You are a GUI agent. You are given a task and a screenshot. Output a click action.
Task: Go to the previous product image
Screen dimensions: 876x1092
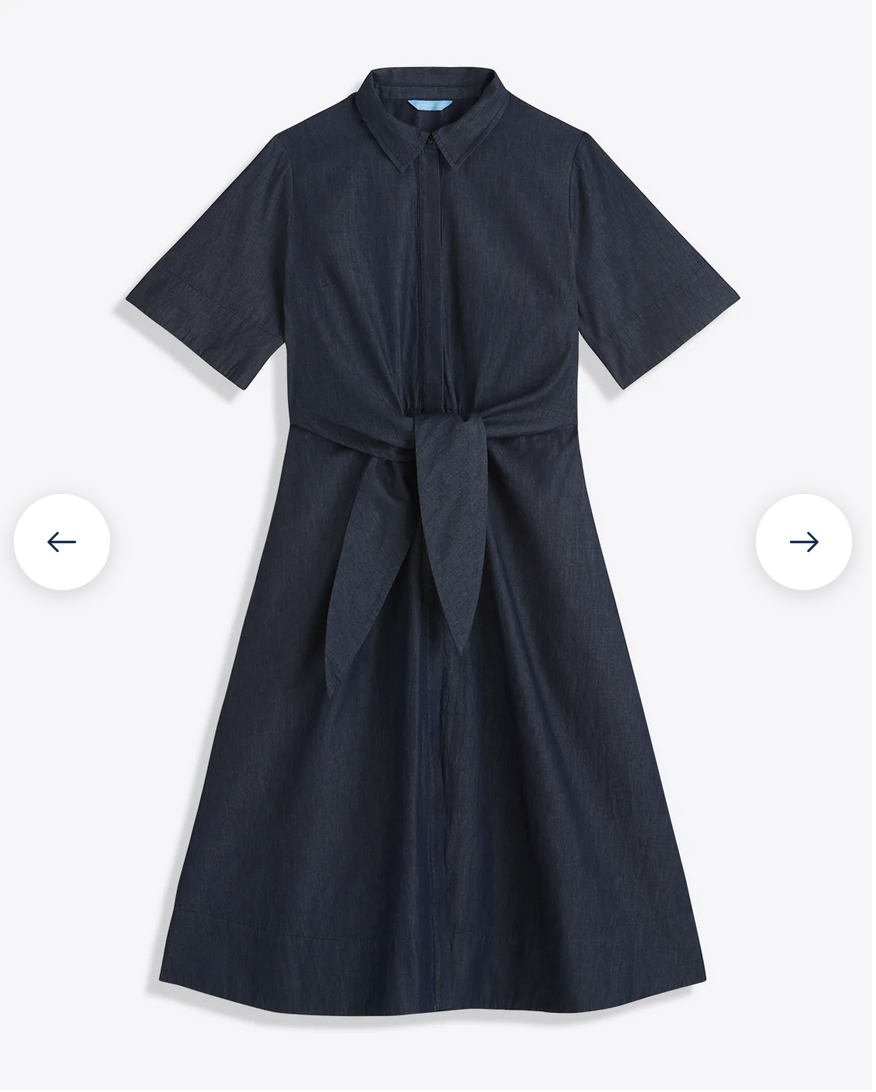62,542
